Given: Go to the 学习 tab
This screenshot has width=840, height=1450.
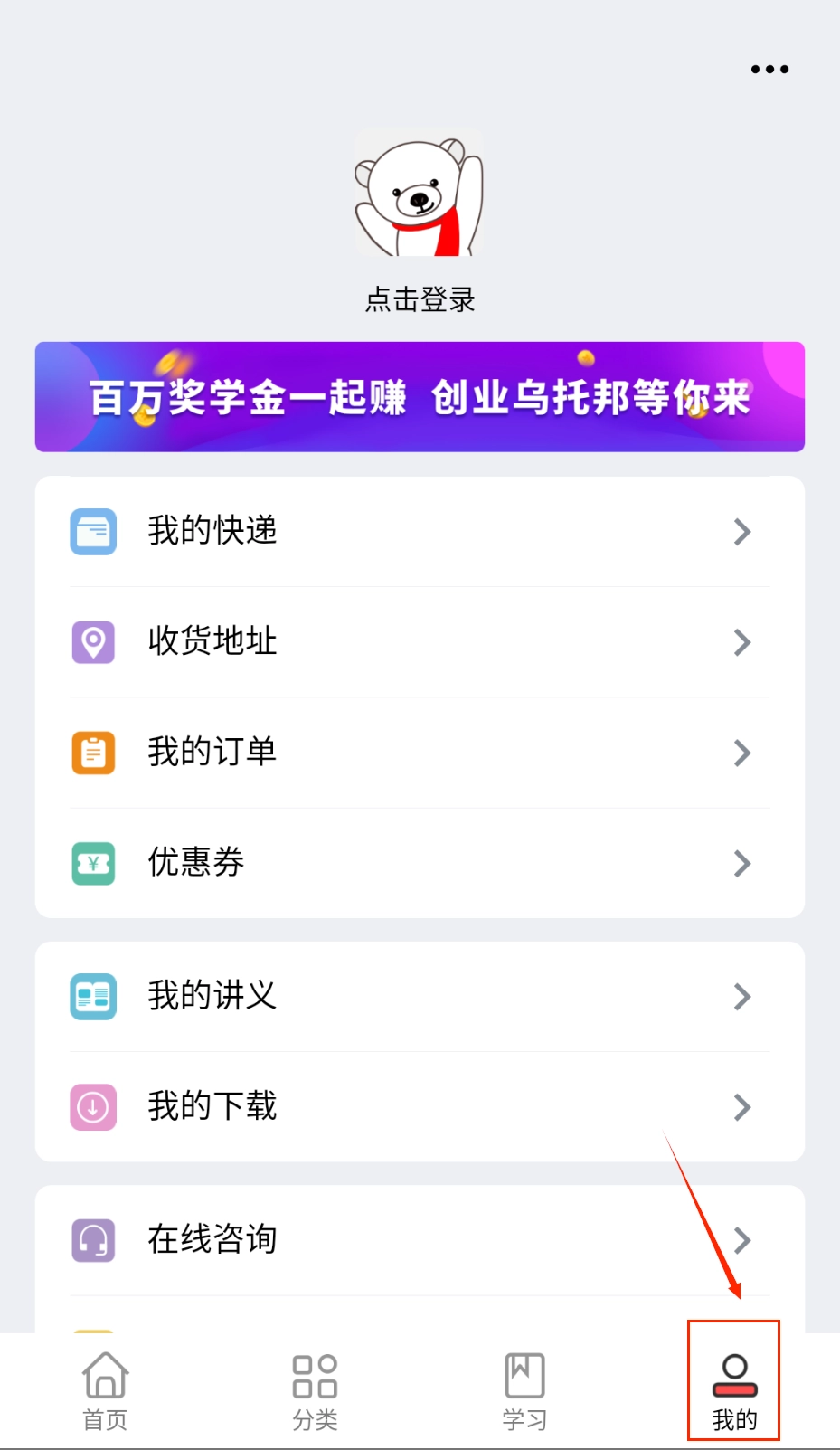Looking at the screenshot, I should (x=524, y=1391).
